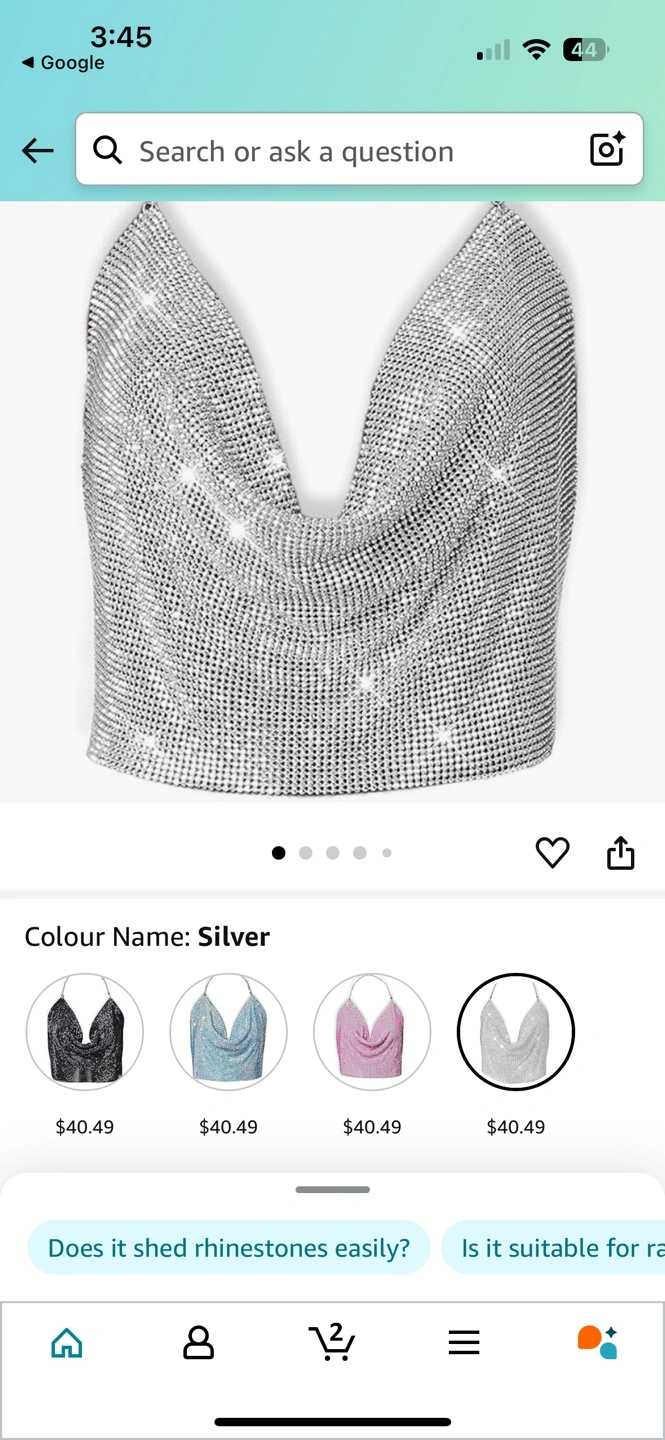The height and width of the screenshot is (1440, 665).
Task: View the shopping cart with 2 items
Action: (x=332, y=1343)
